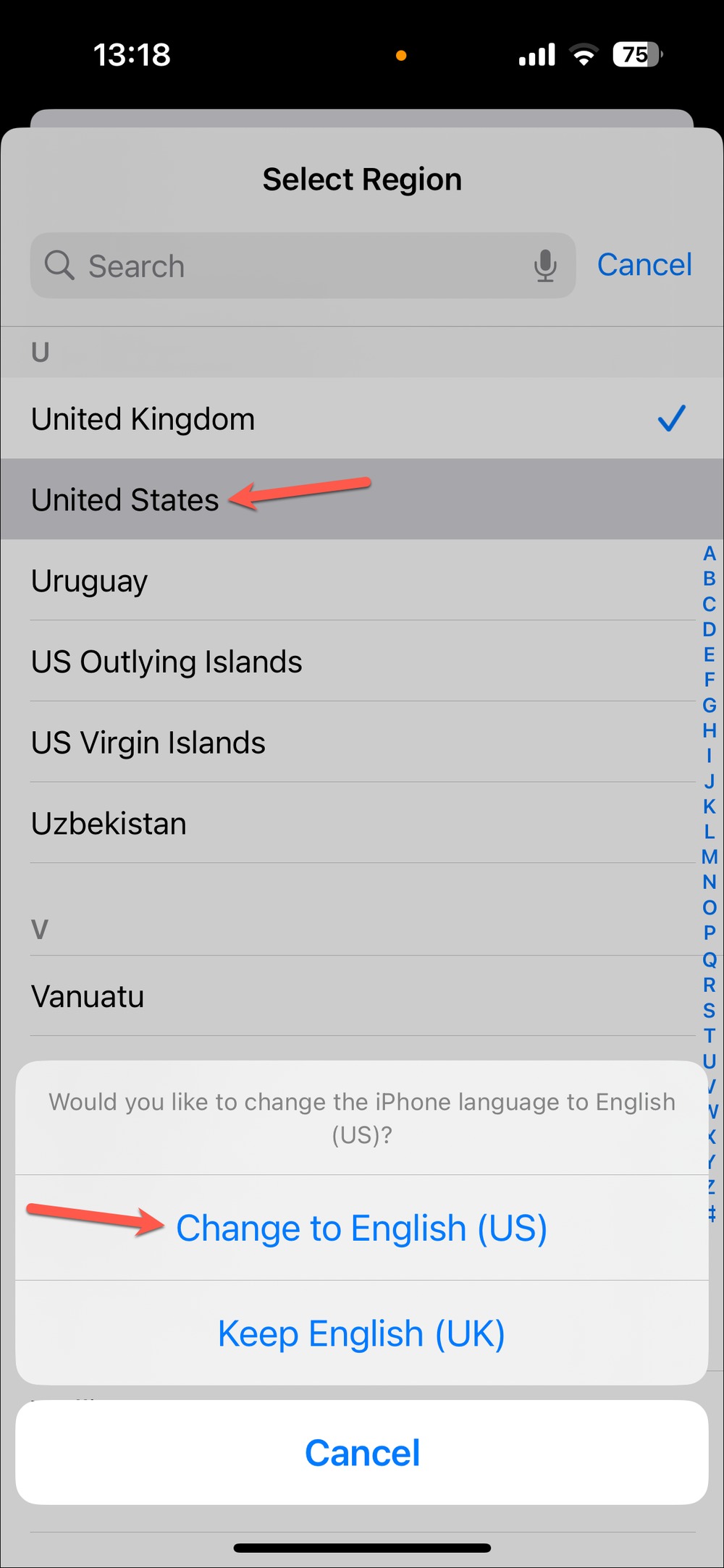Select United Kingdom region
The image size is (724, 1568).
tap(362, 418)
